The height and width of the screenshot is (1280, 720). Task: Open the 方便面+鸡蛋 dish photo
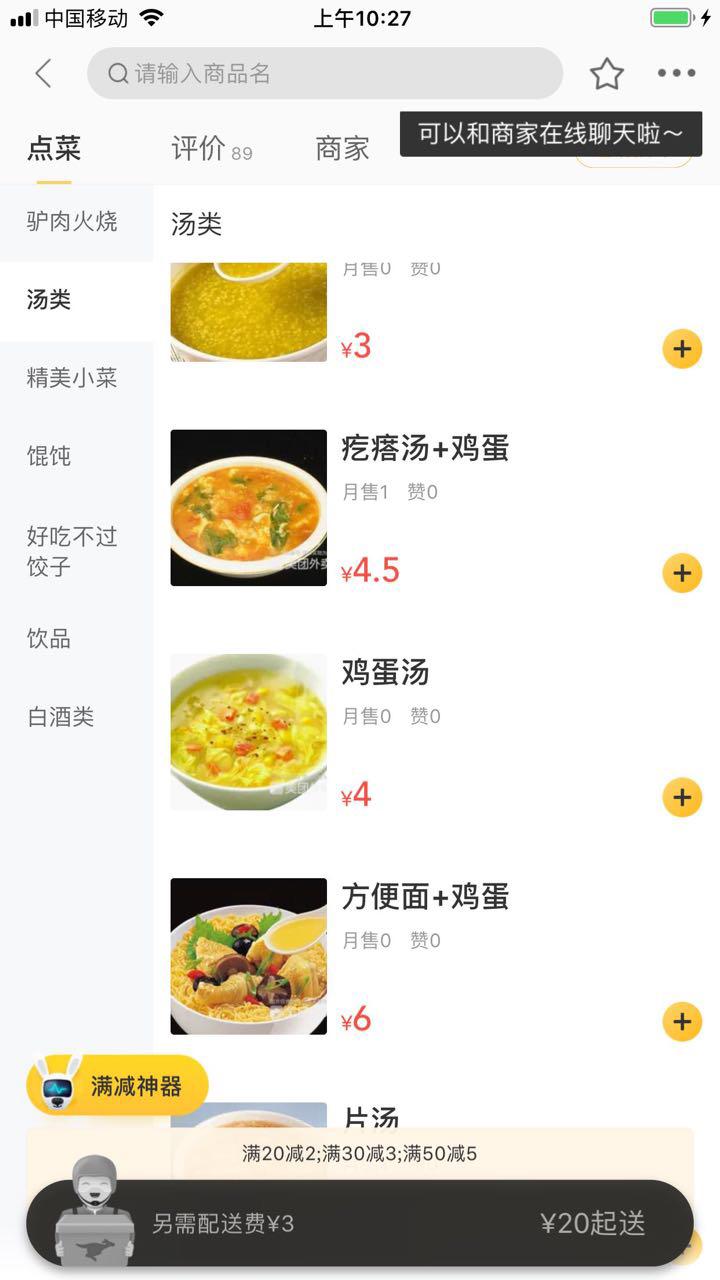tap(248, 956)
